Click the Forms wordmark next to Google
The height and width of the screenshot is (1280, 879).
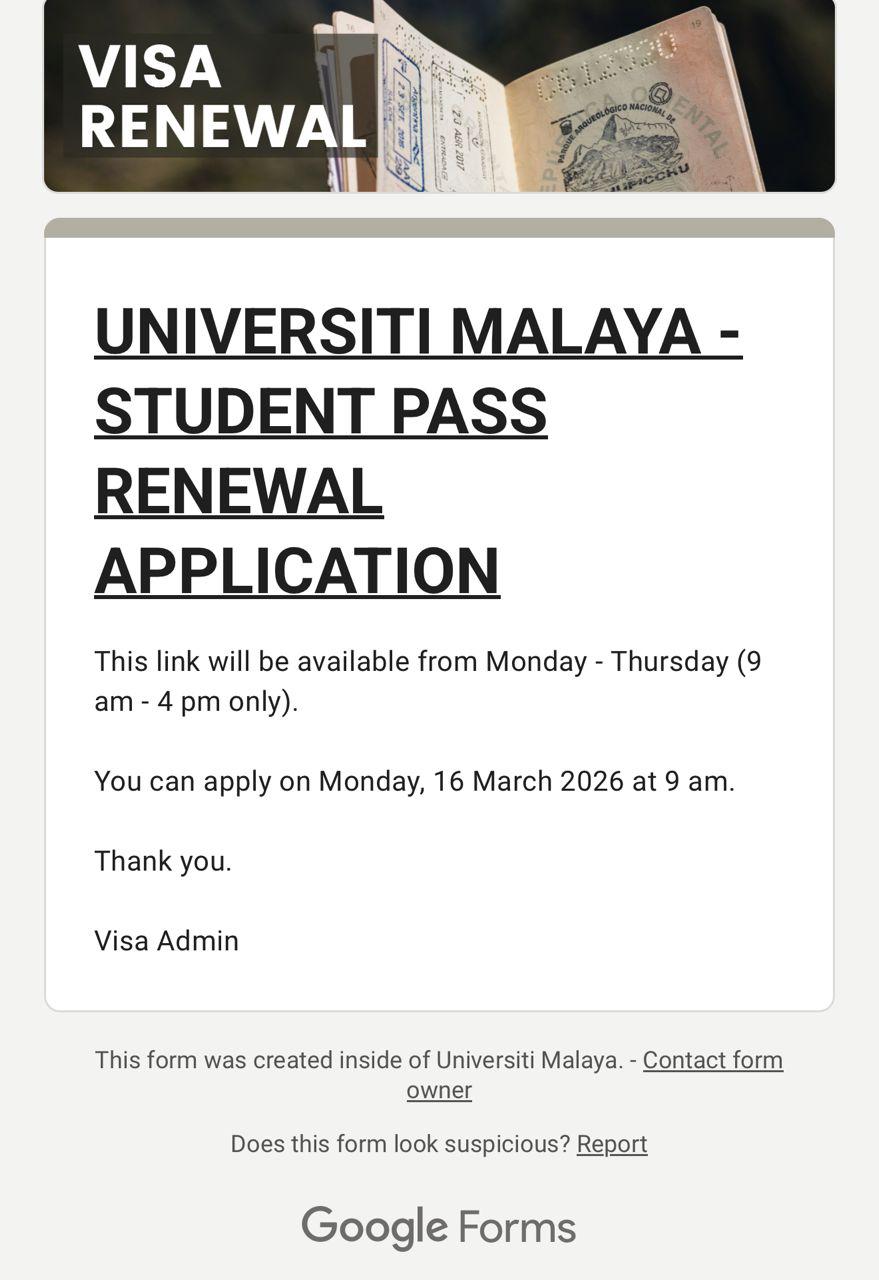[x=515, y=1224]
